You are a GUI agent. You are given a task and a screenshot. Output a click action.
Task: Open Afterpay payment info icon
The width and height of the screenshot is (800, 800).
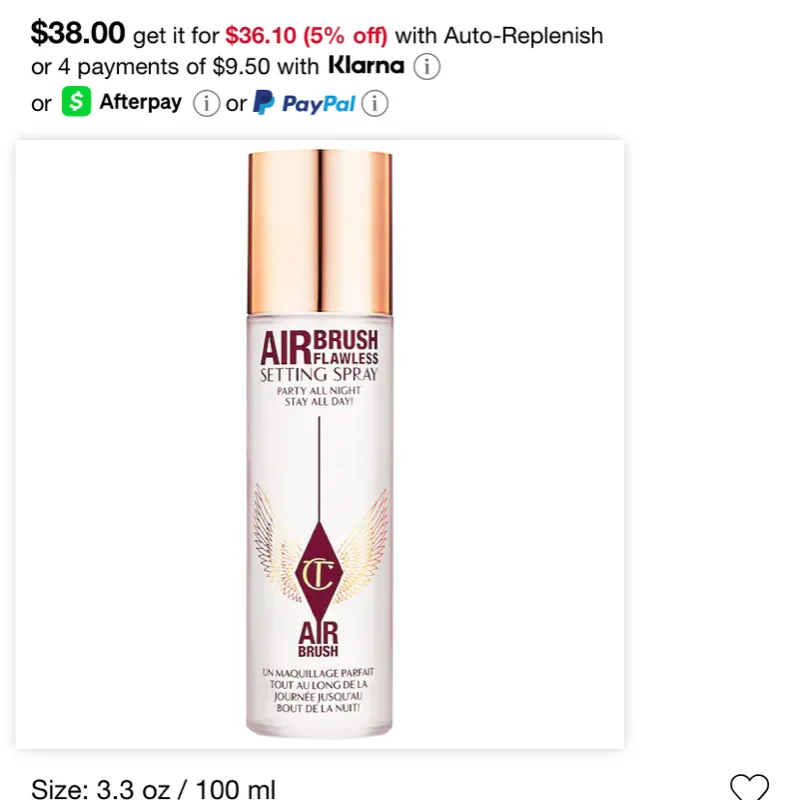click(x=205, y=103)
